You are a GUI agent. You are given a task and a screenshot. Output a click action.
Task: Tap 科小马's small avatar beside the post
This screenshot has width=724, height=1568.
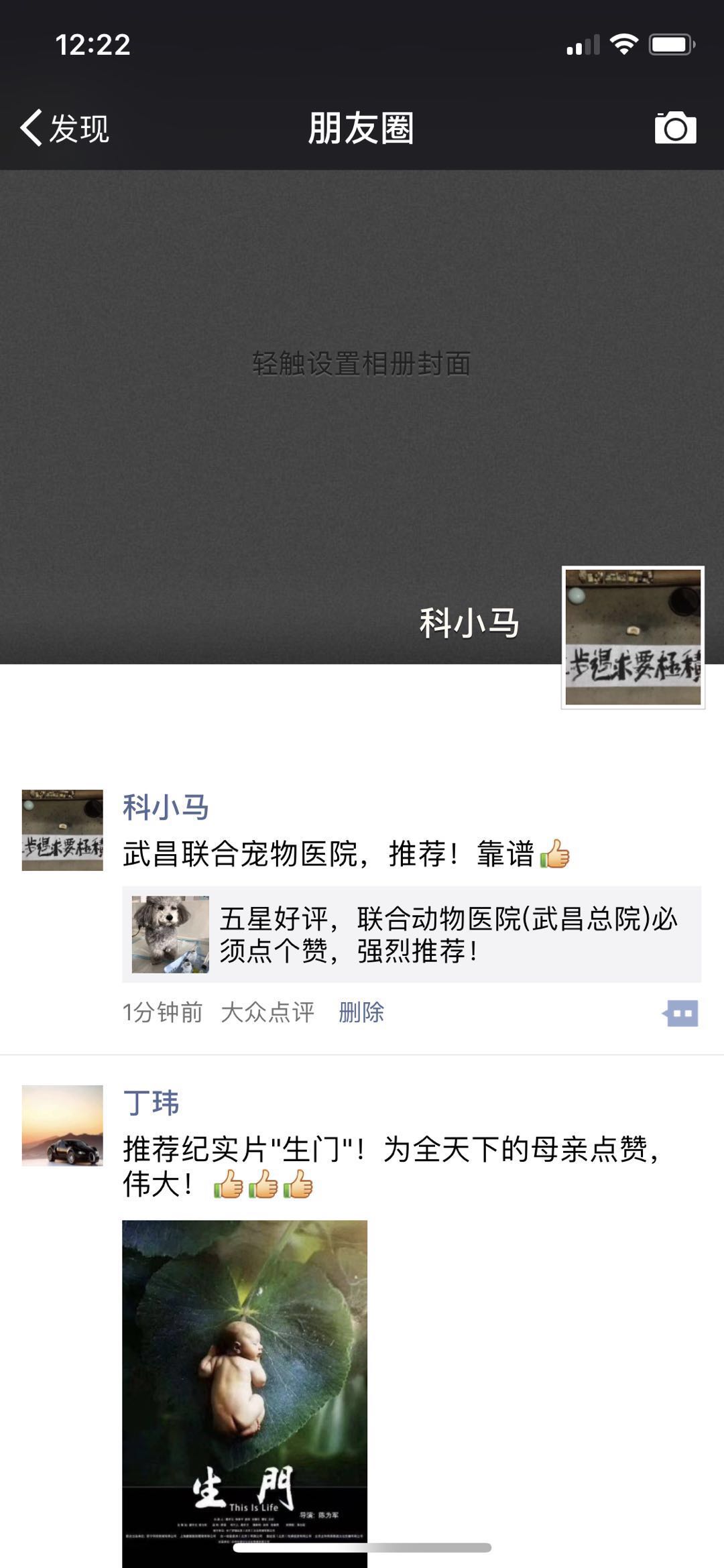(62, 830)
